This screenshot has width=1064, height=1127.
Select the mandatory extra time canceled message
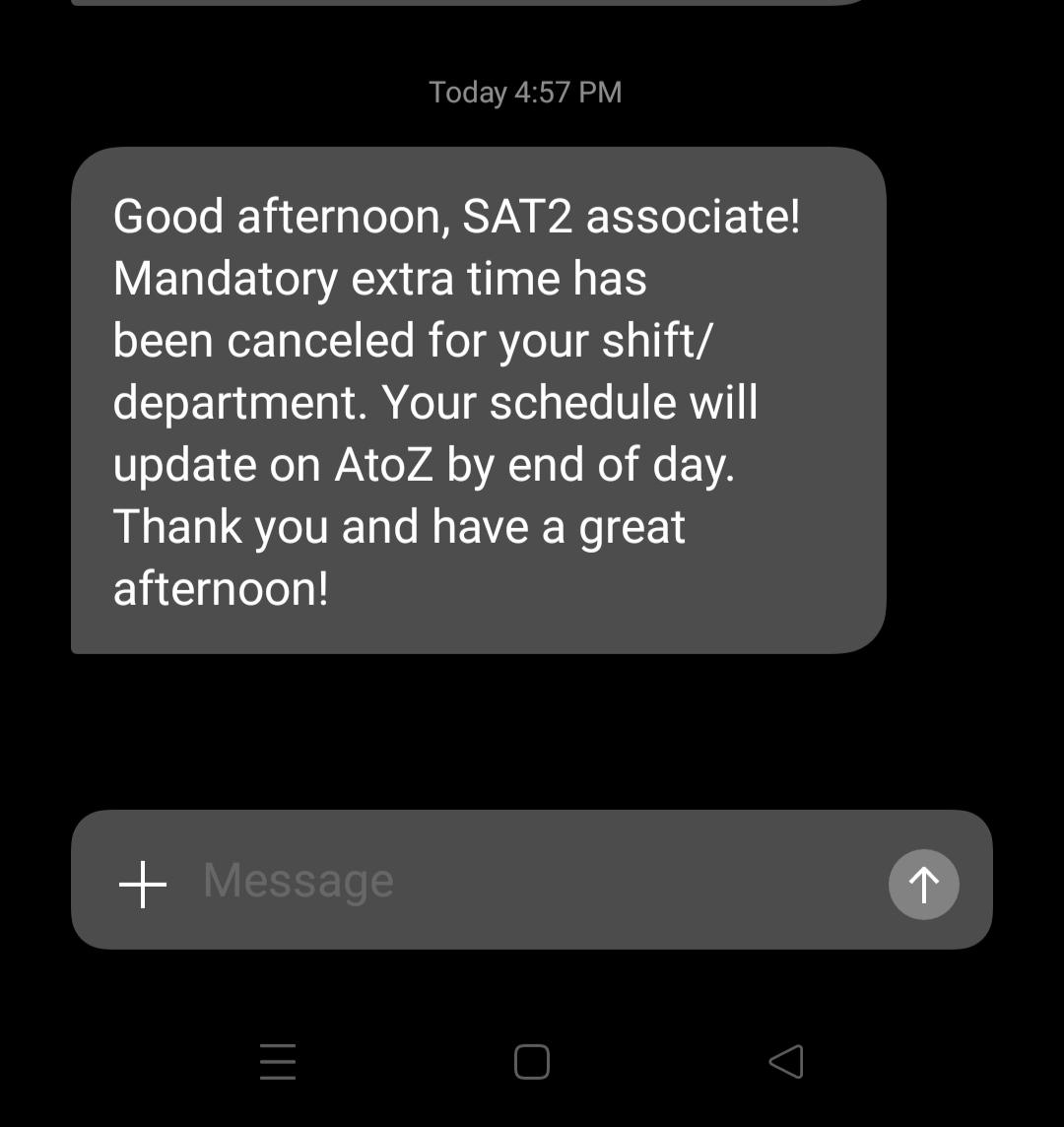[478, 399]
